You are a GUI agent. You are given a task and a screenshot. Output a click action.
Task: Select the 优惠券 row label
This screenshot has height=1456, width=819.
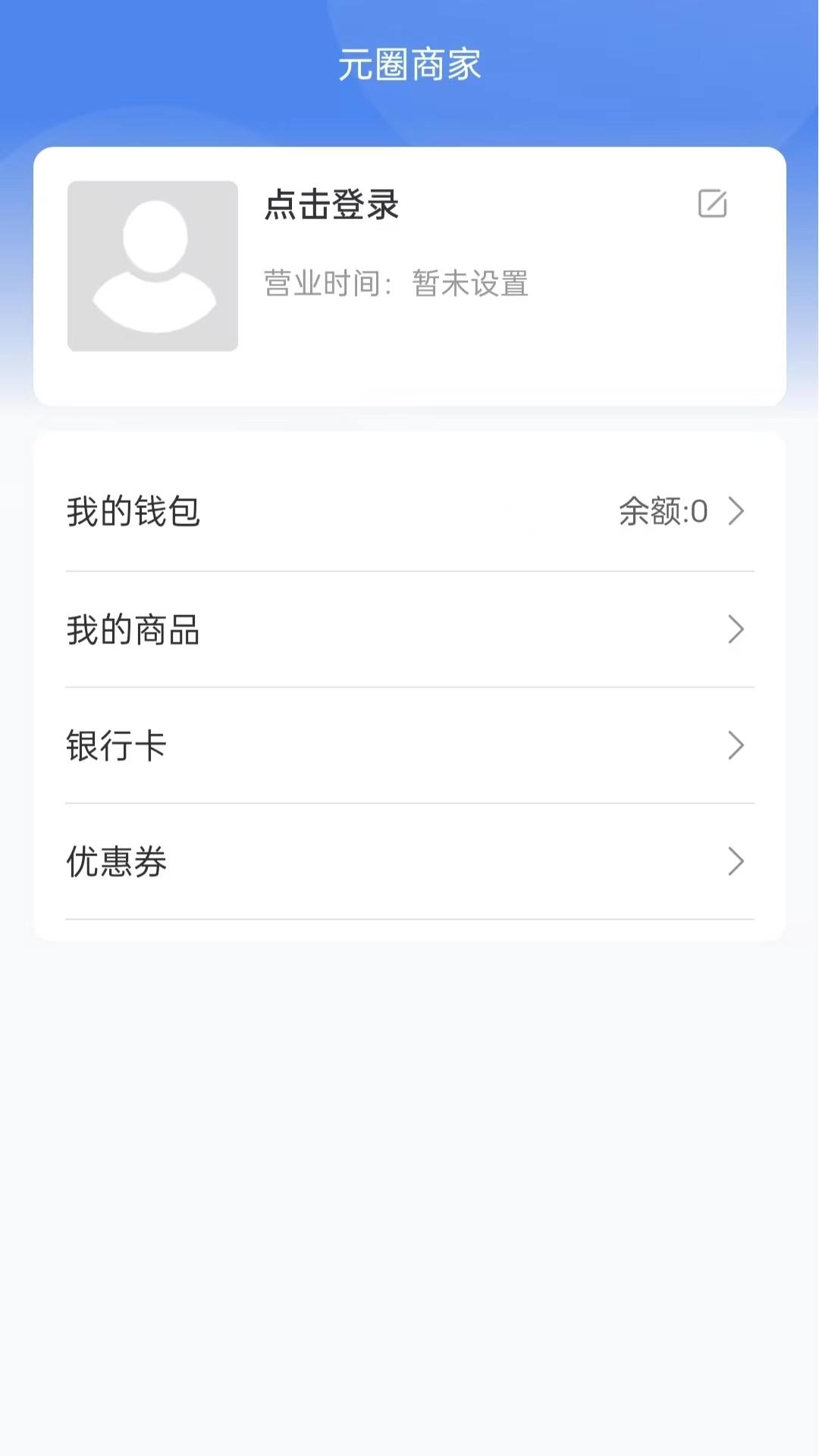coord(116,862)
